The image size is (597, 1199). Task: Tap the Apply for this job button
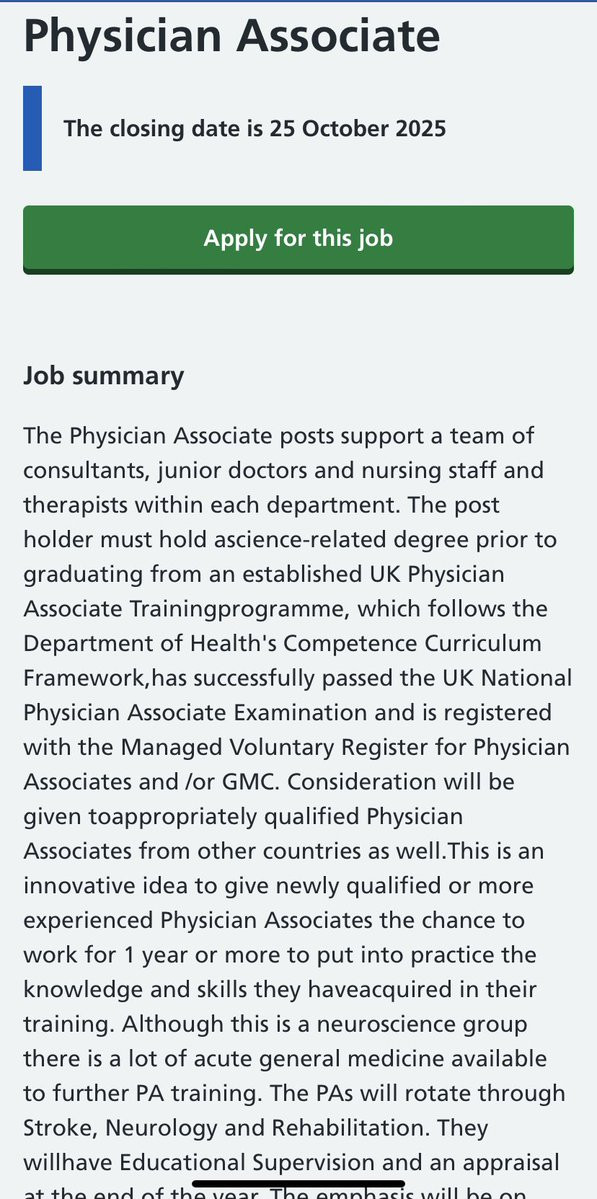coord(298,239)
